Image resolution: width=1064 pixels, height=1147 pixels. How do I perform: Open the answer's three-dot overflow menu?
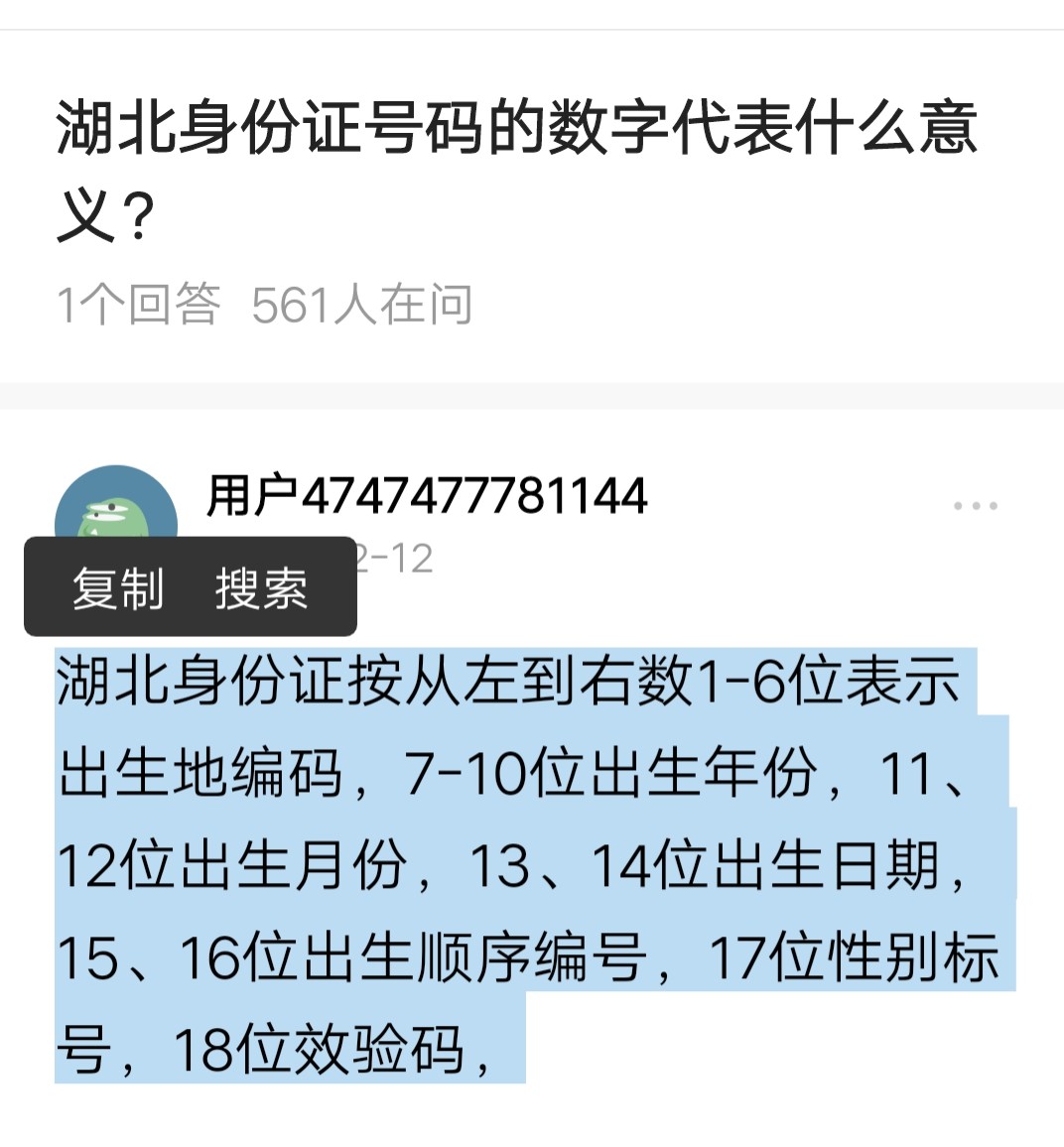(x=975, y=506)
